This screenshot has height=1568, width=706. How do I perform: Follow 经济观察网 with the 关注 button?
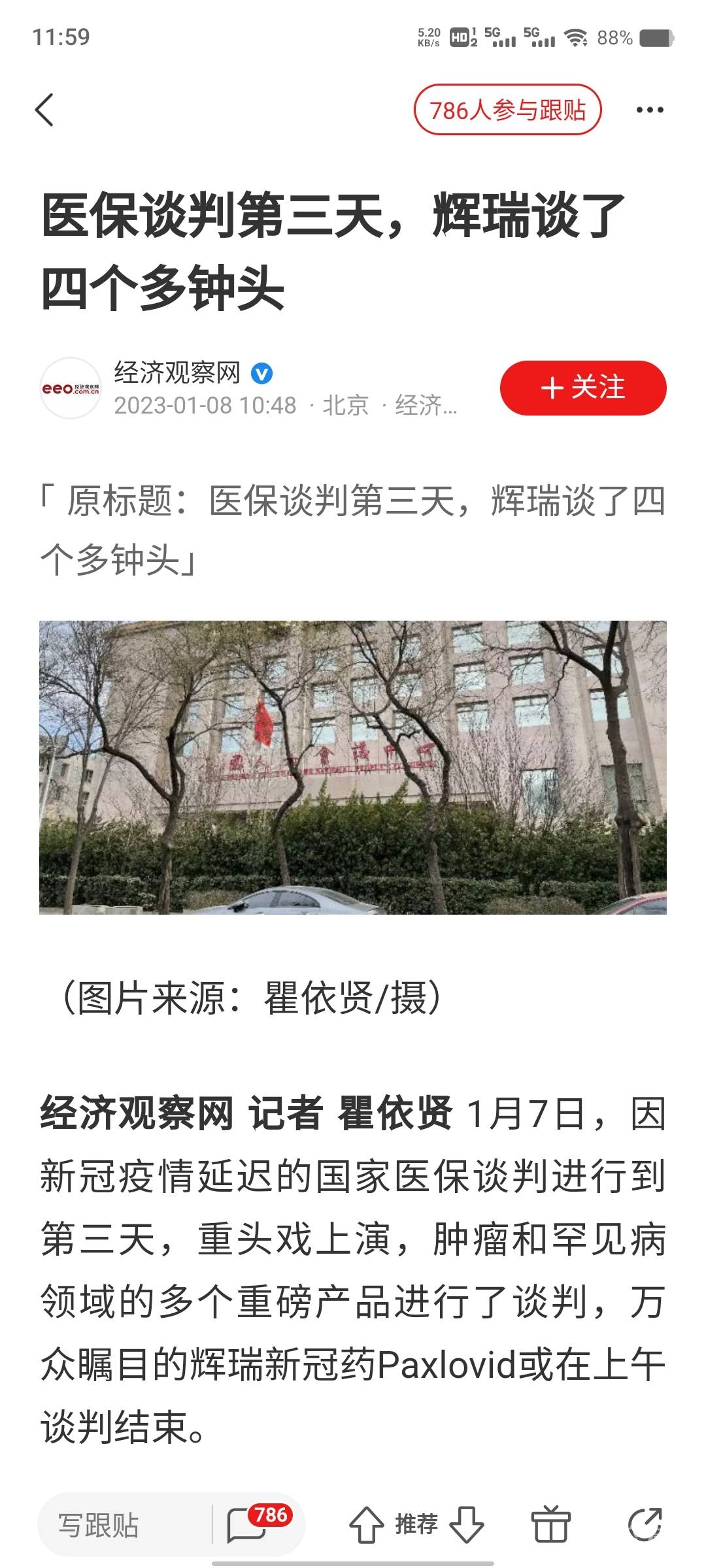click(x=582, y=387)
